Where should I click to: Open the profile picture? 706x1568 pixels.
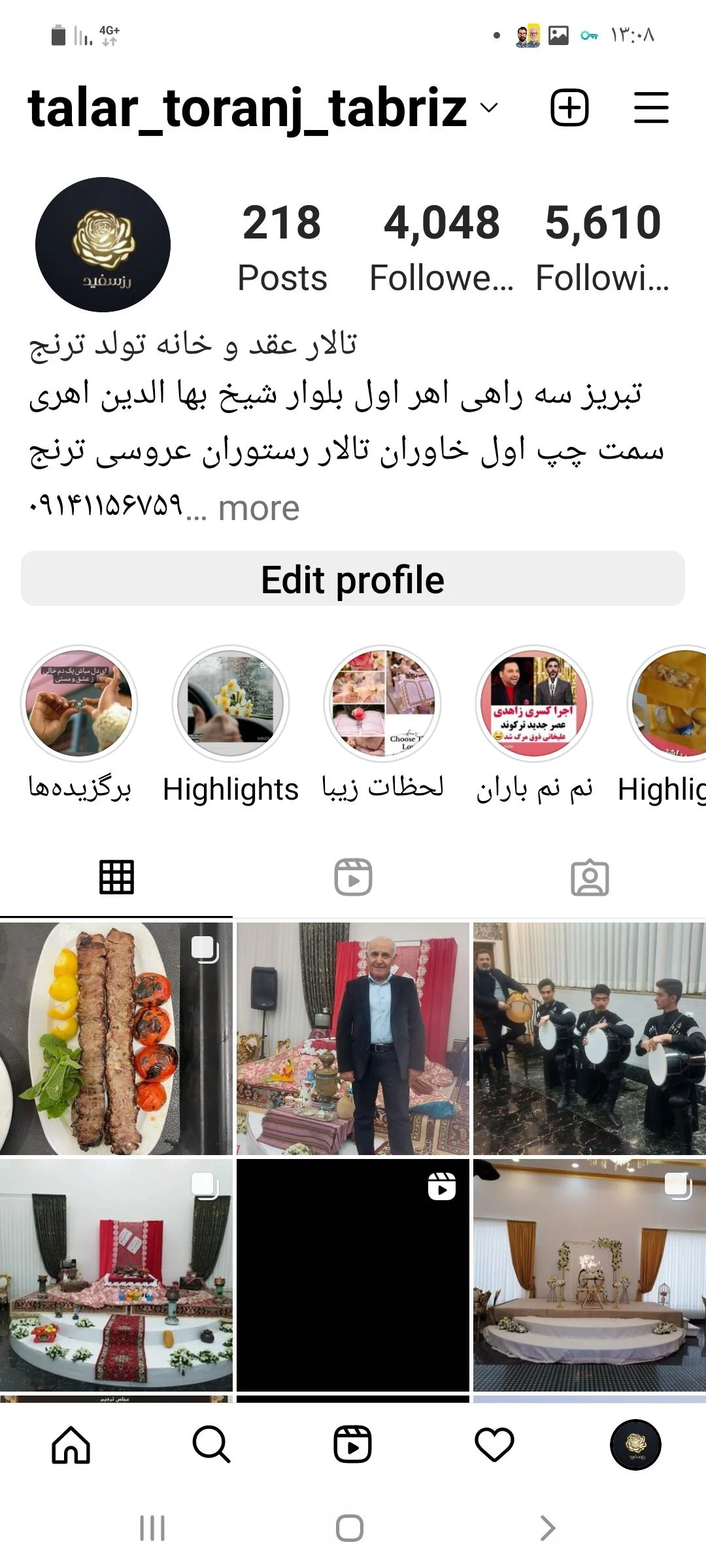[x=103, y=244]
